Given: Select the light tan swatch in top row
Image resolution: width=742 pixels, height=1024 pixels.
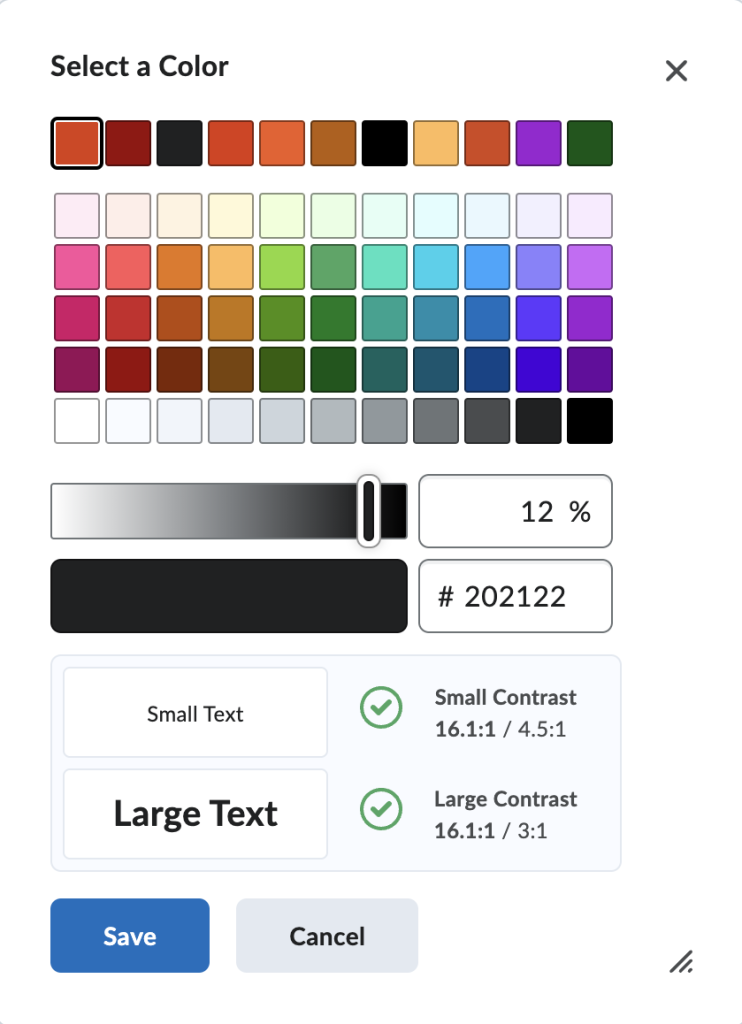Looking at the screenshot, I should pos(435,142).
